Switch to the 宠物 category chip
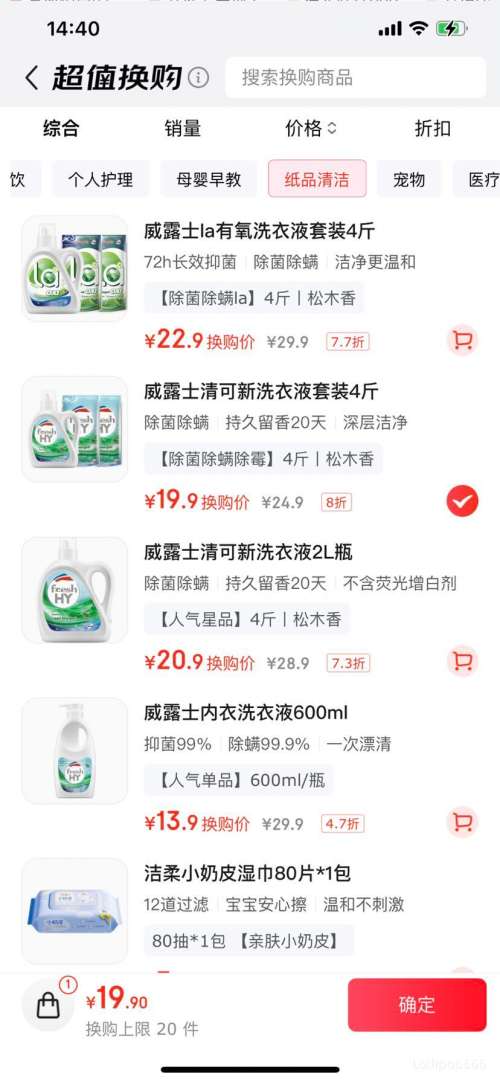Viewport: 500px width, 1082px height. click(x=409, y=179)
